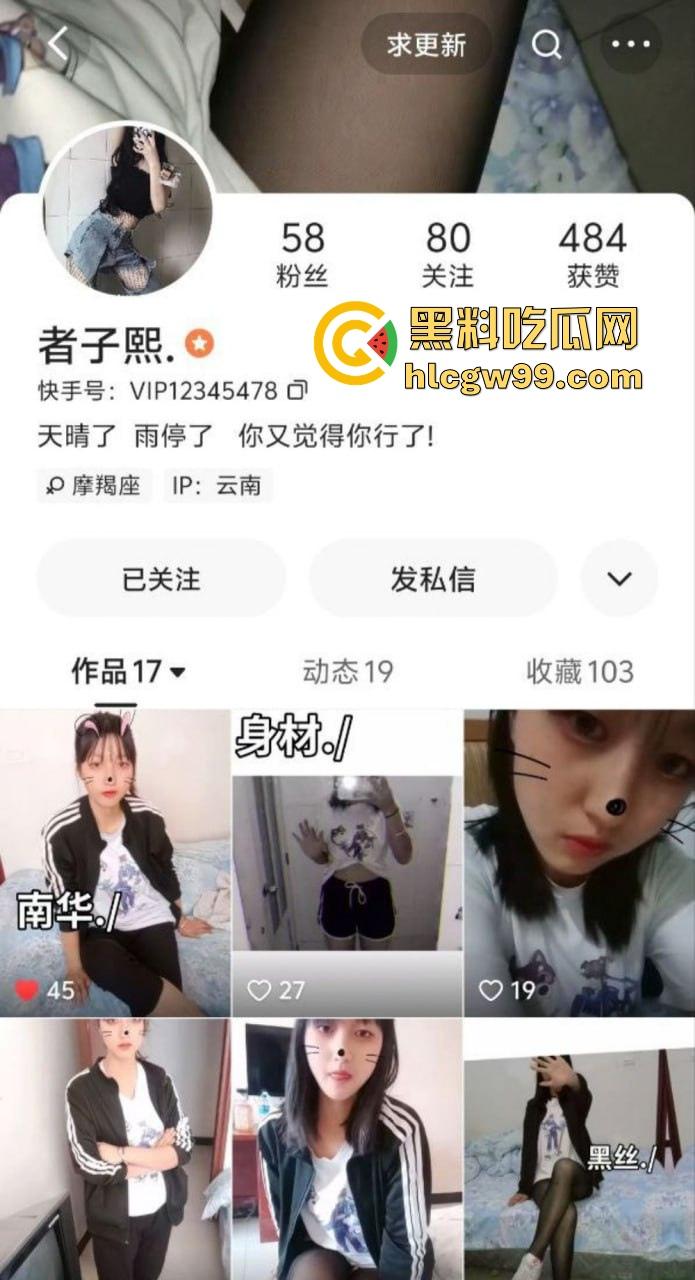Tap the 求更新 button
Image resolution: width=695 pixels, height=1280 pixels.
427,45
